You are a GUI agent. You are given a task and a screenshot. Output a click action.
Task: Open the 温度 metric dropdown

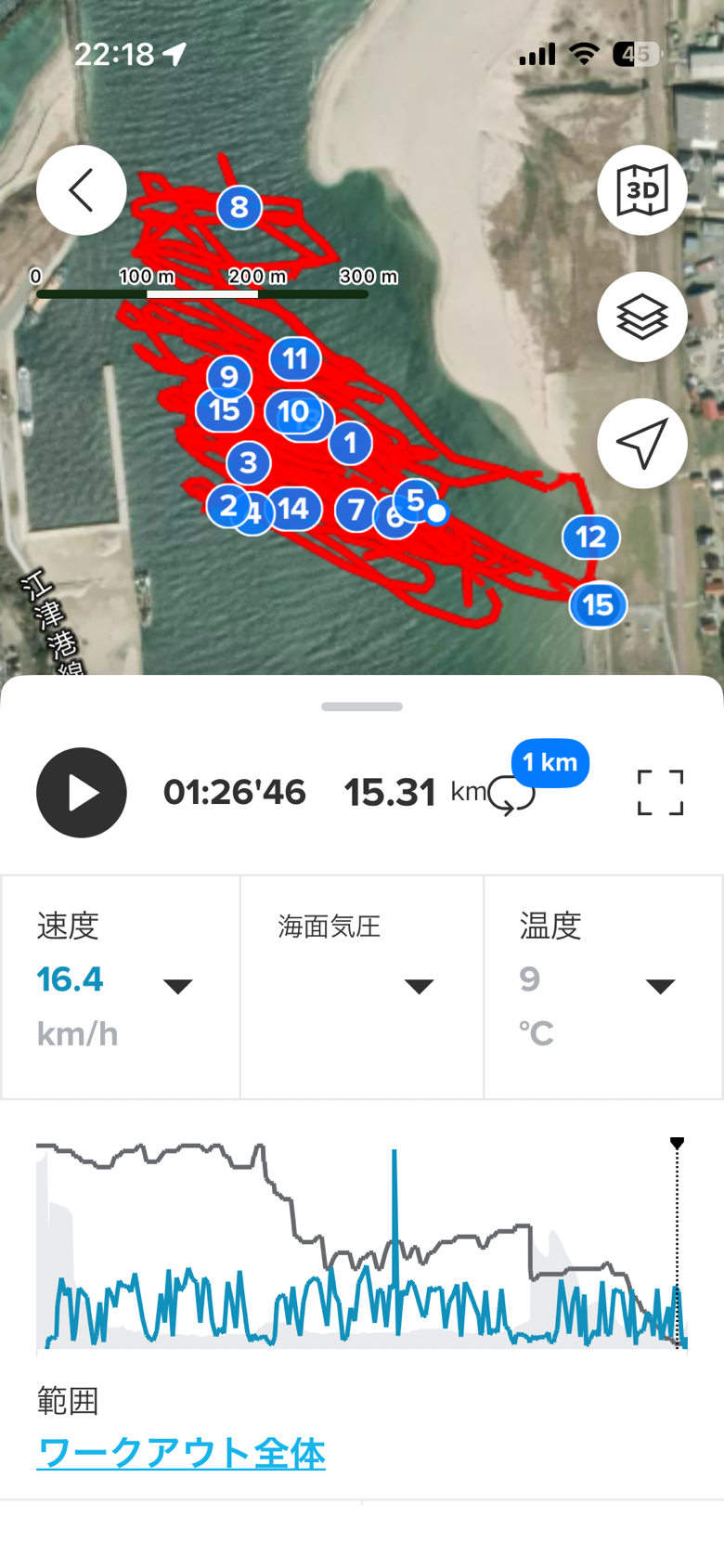660,986
